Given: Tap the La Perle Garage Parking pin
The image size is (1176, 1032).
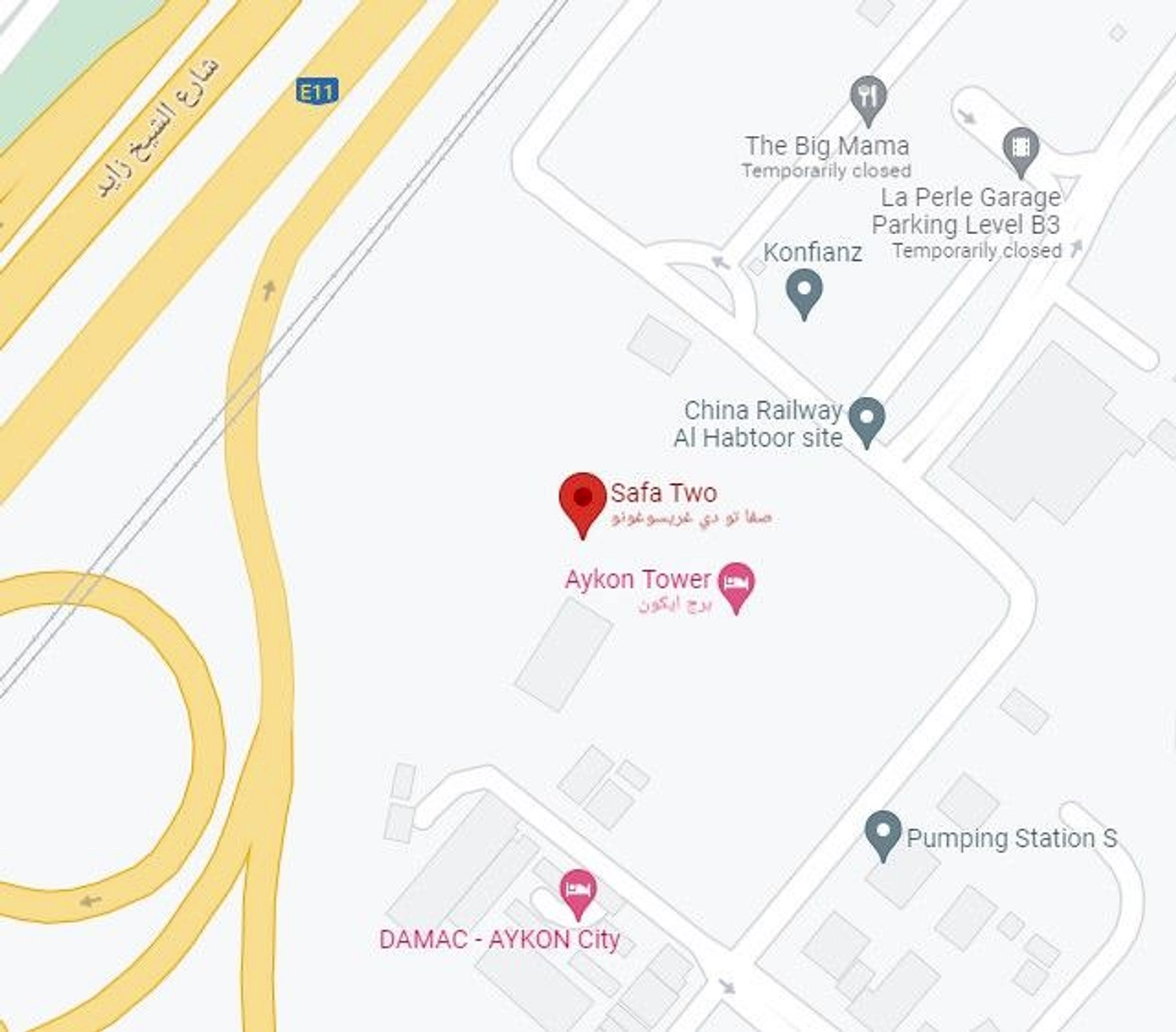Looking at the screenshot, I should pyautogui.click(x=1021, y=149).
